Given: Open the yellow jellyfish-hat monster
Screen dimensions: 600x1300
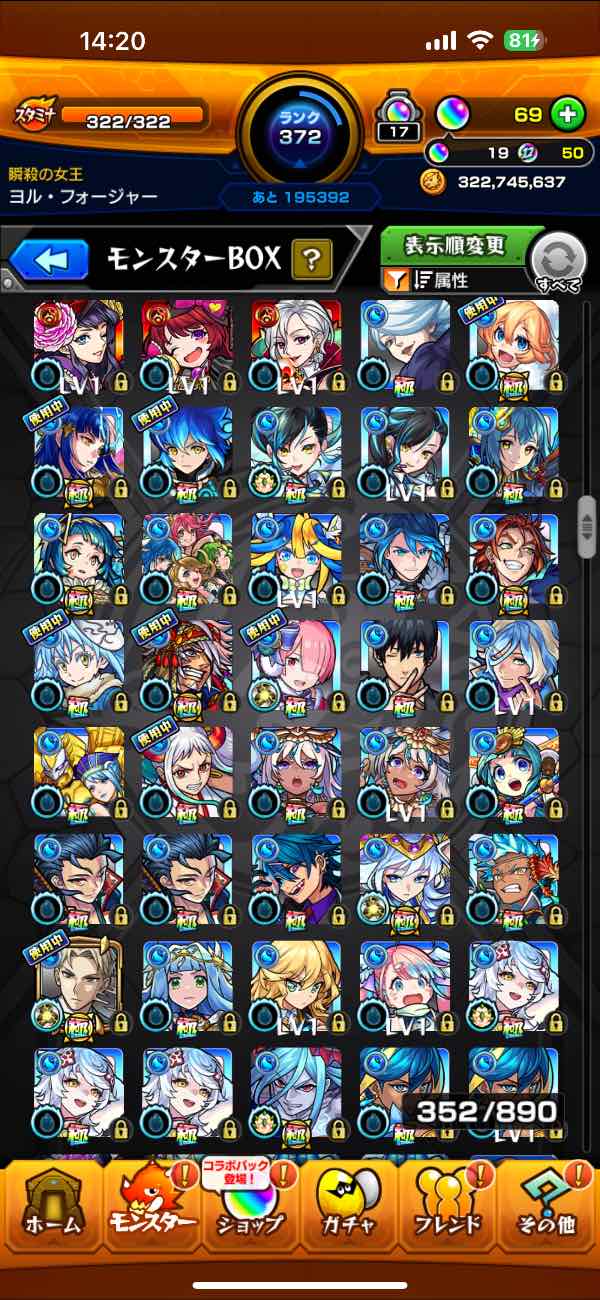Looking at the screenshot, I should pyautogui.click(x=296, y=558).
